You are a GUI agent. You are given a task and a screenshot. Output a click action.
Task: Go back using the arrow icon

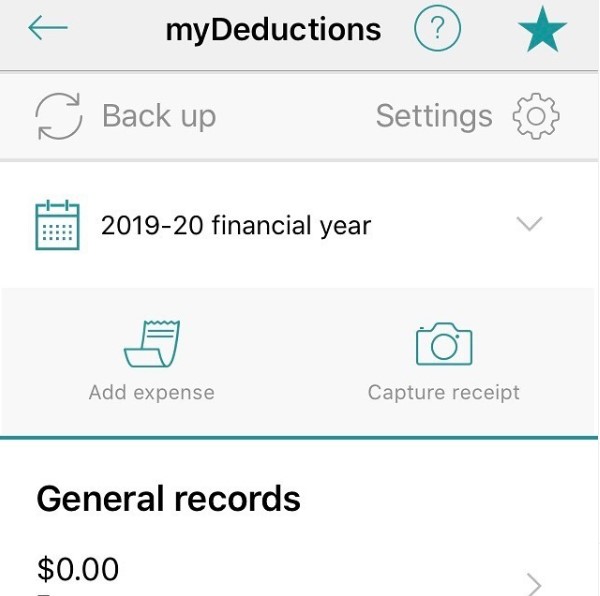[x=47, y=28]
